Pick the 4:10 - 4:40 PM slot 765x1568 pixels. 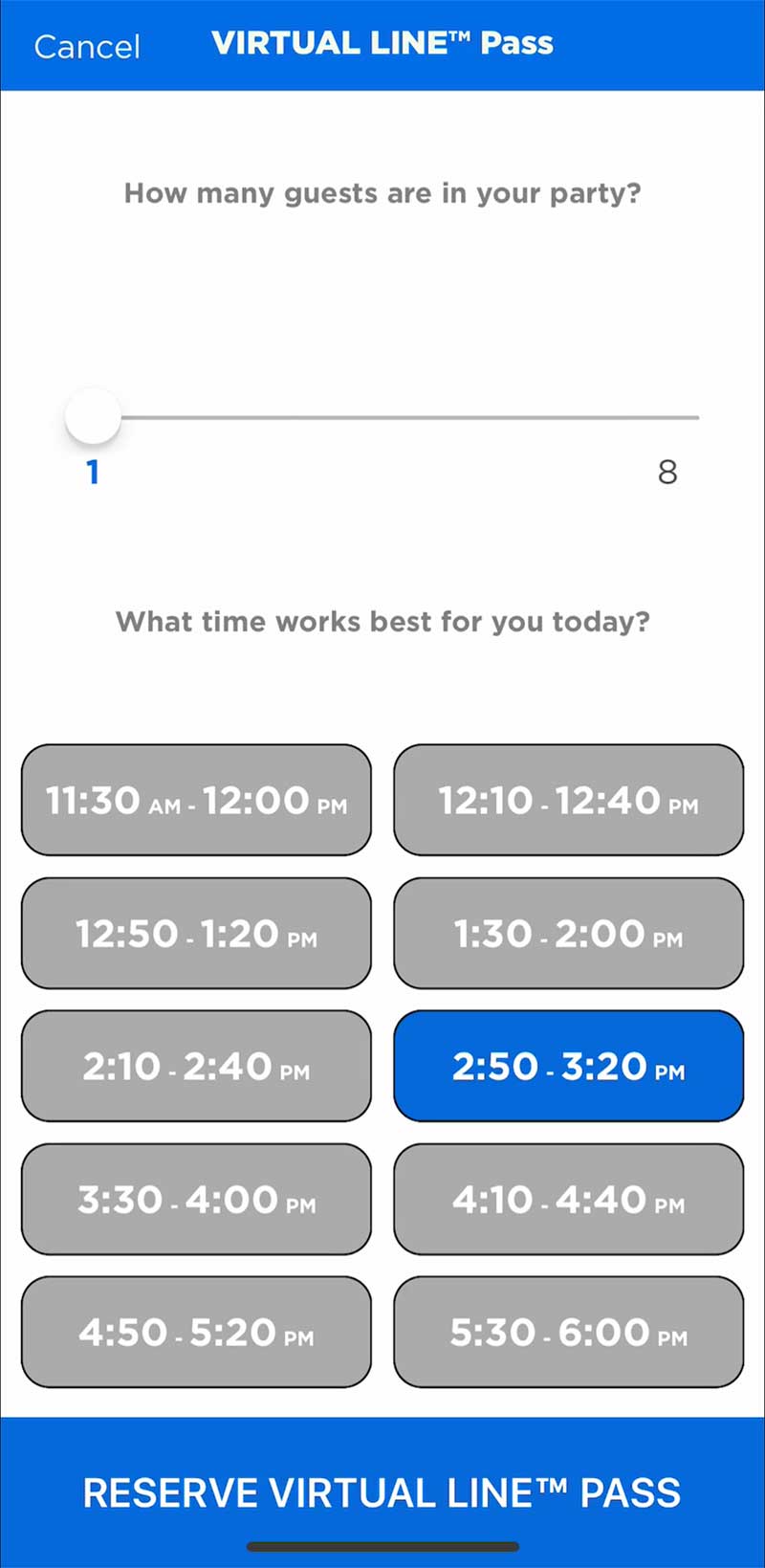click(569, 1199)
